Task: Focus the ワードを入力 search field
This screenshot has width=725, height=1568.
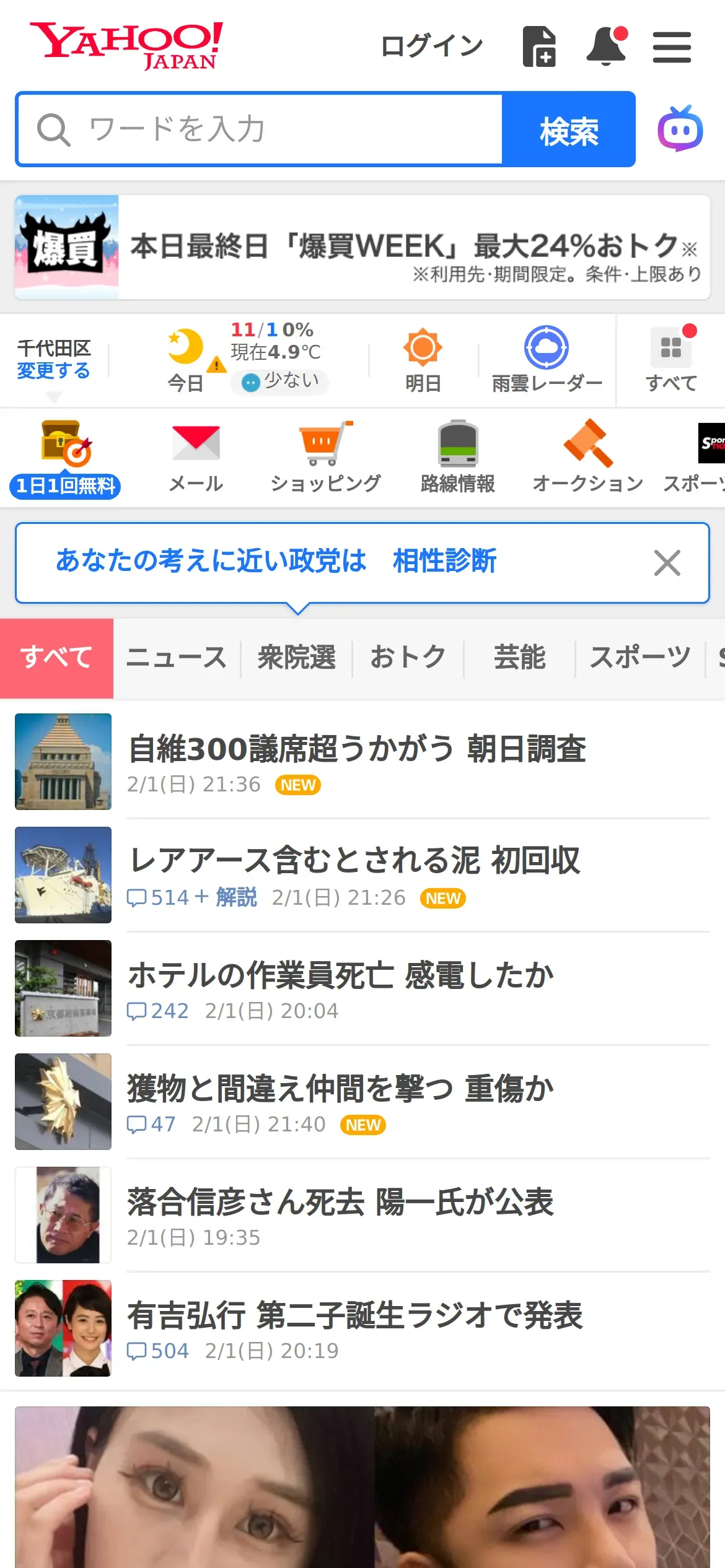Action: [260, 129]
